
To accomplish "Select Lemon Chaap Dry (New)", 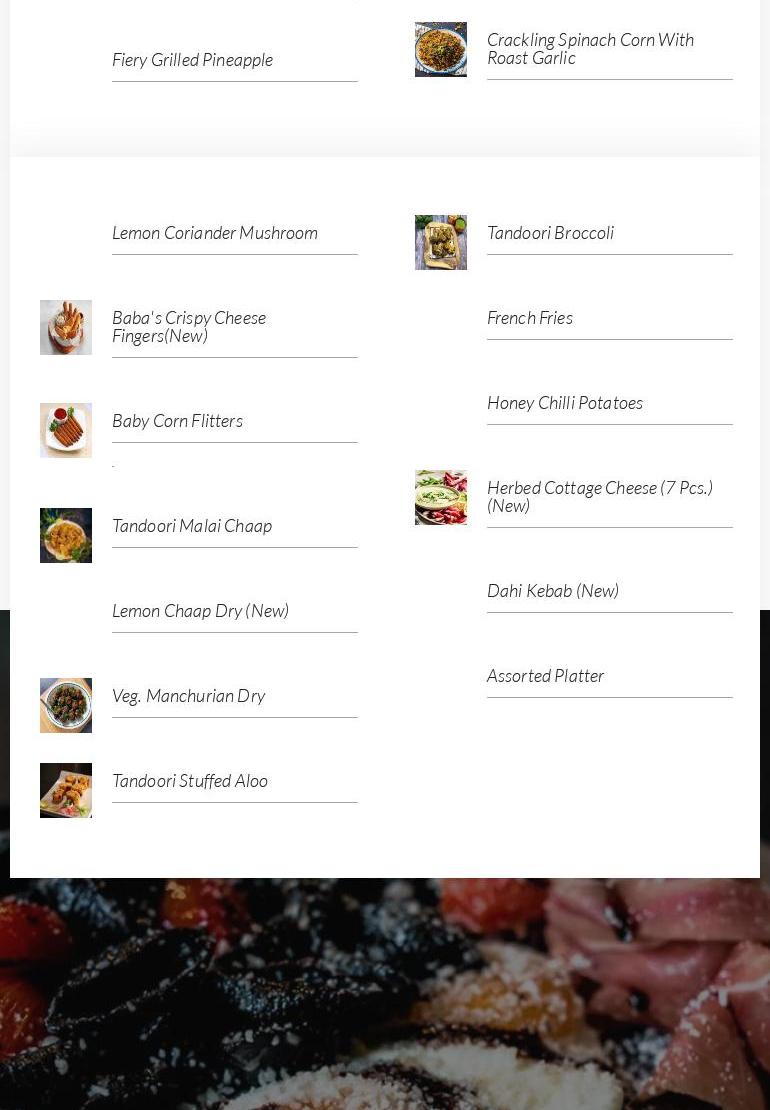I will 200,611.
